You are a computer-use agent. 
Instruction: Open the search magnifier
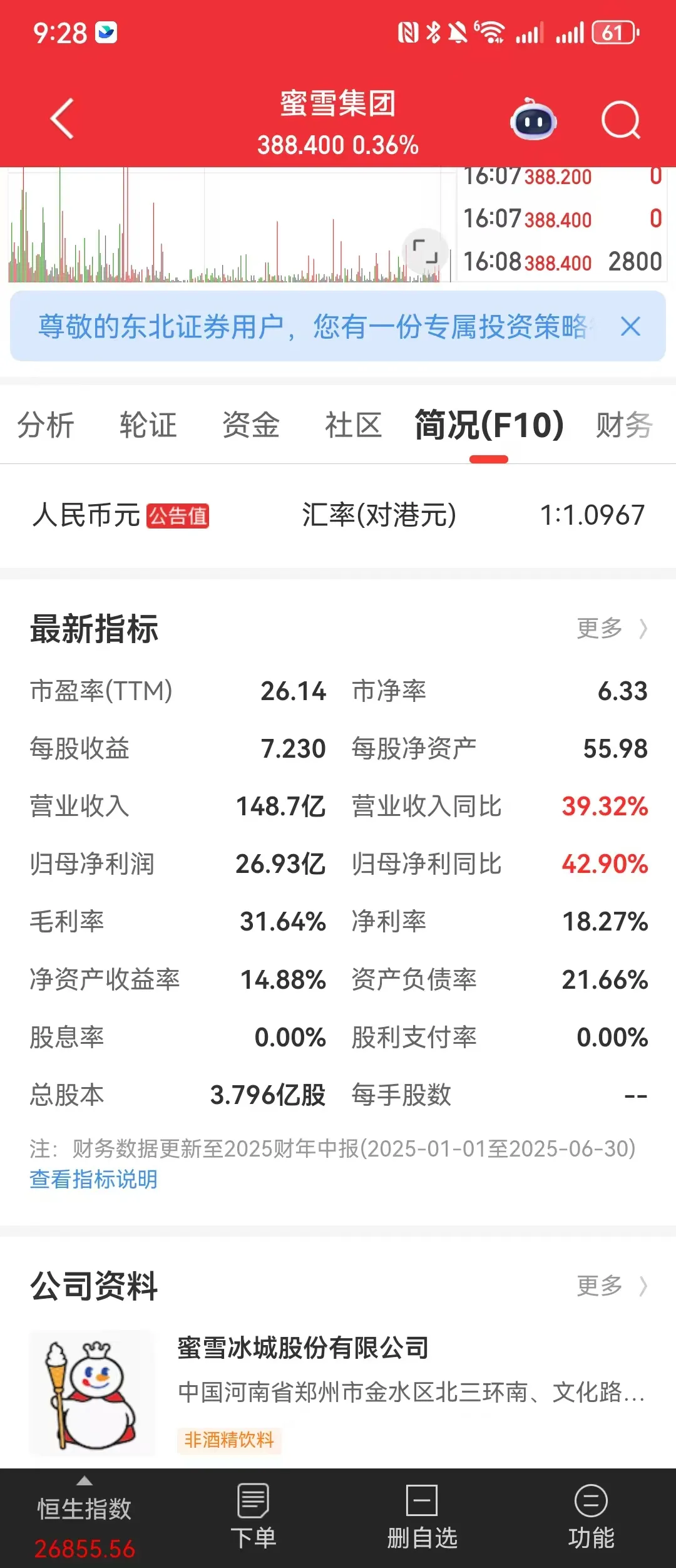coord(620,120)
